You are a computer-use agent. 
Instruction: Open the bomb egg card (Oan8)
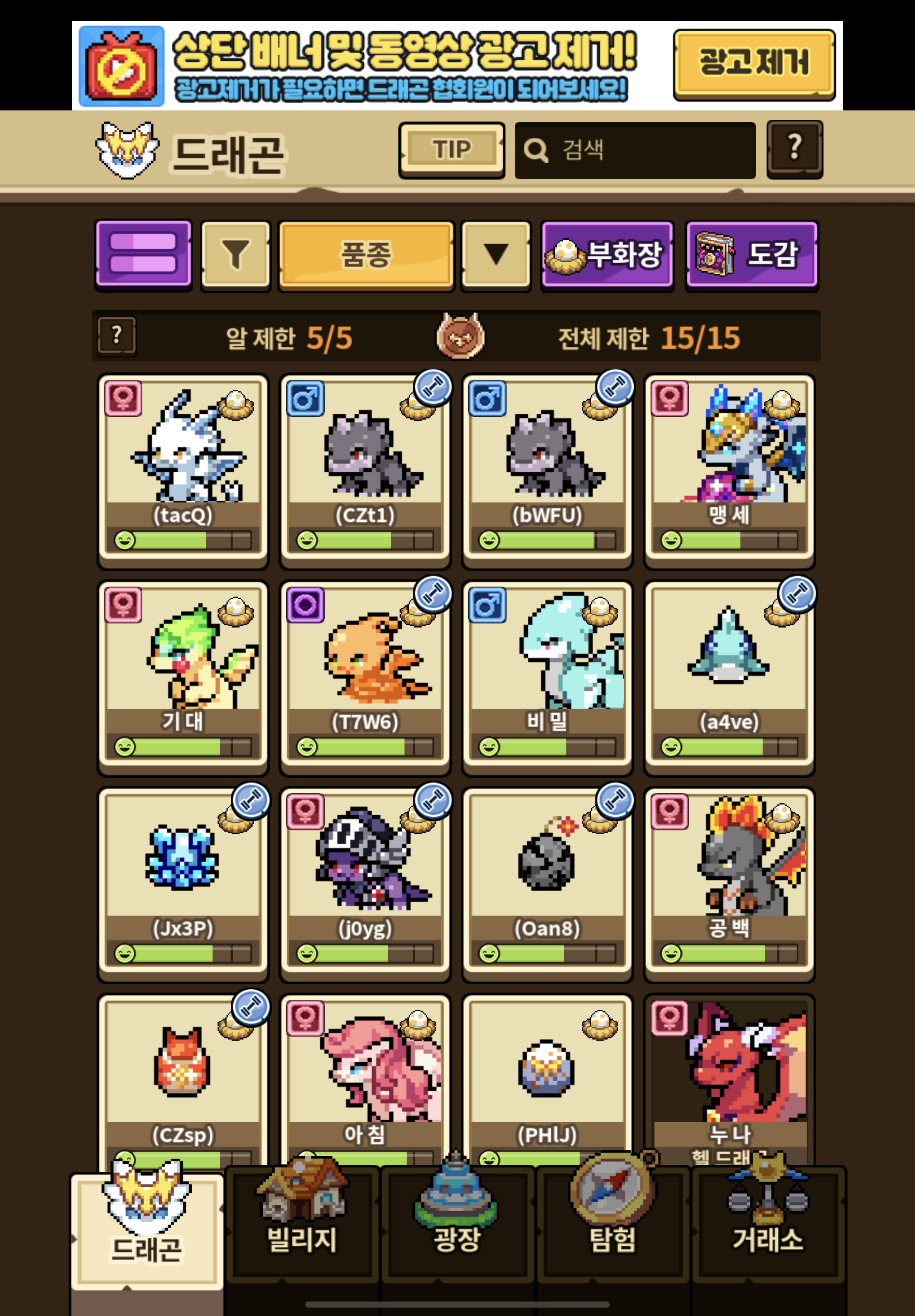click(x=547, y=882)
